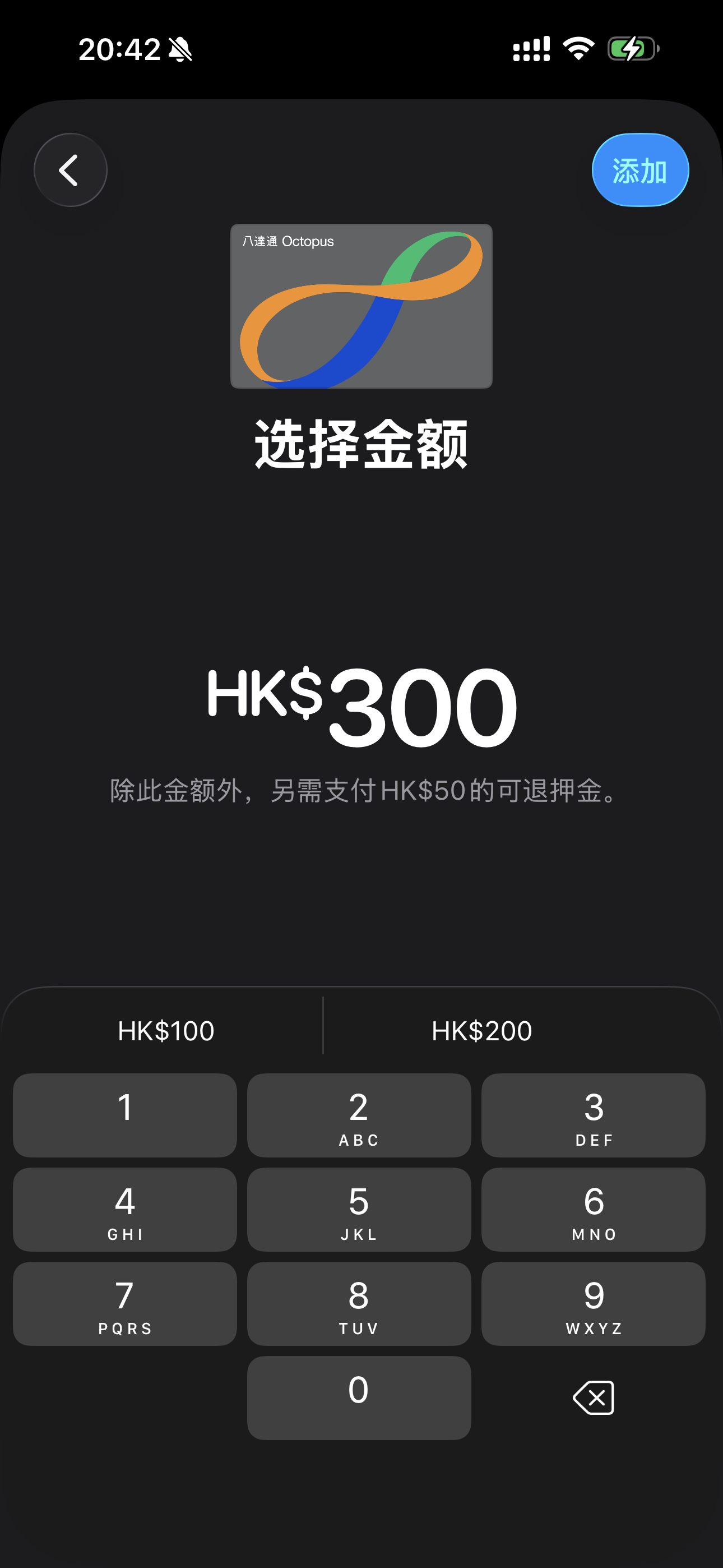Enter digit 4 on the keypad
This screenshot has width=723, height=1568.
125,1210
